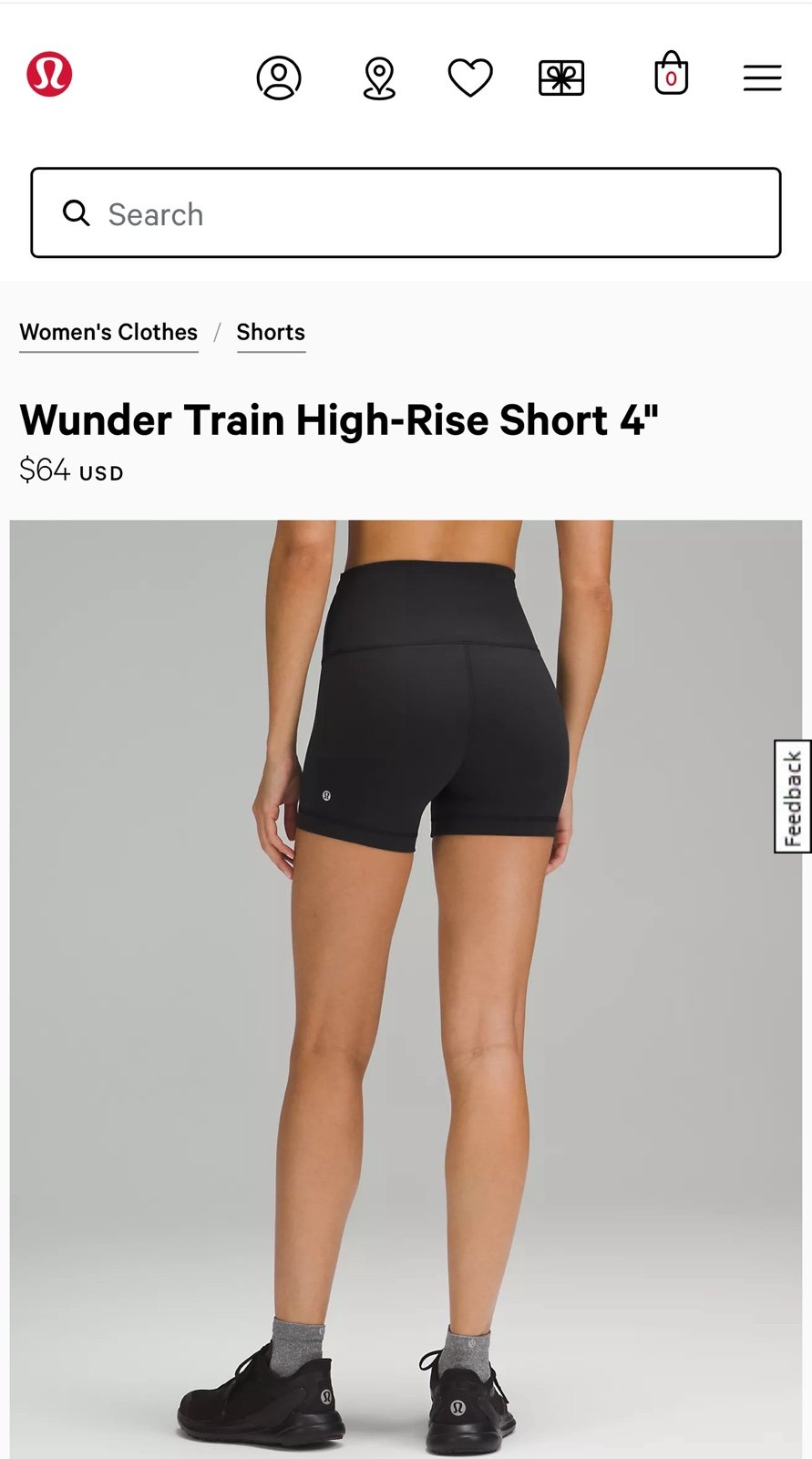Open the account profile icon
This screenshot has height=1459, width=812.
click(x=279, y=78)
